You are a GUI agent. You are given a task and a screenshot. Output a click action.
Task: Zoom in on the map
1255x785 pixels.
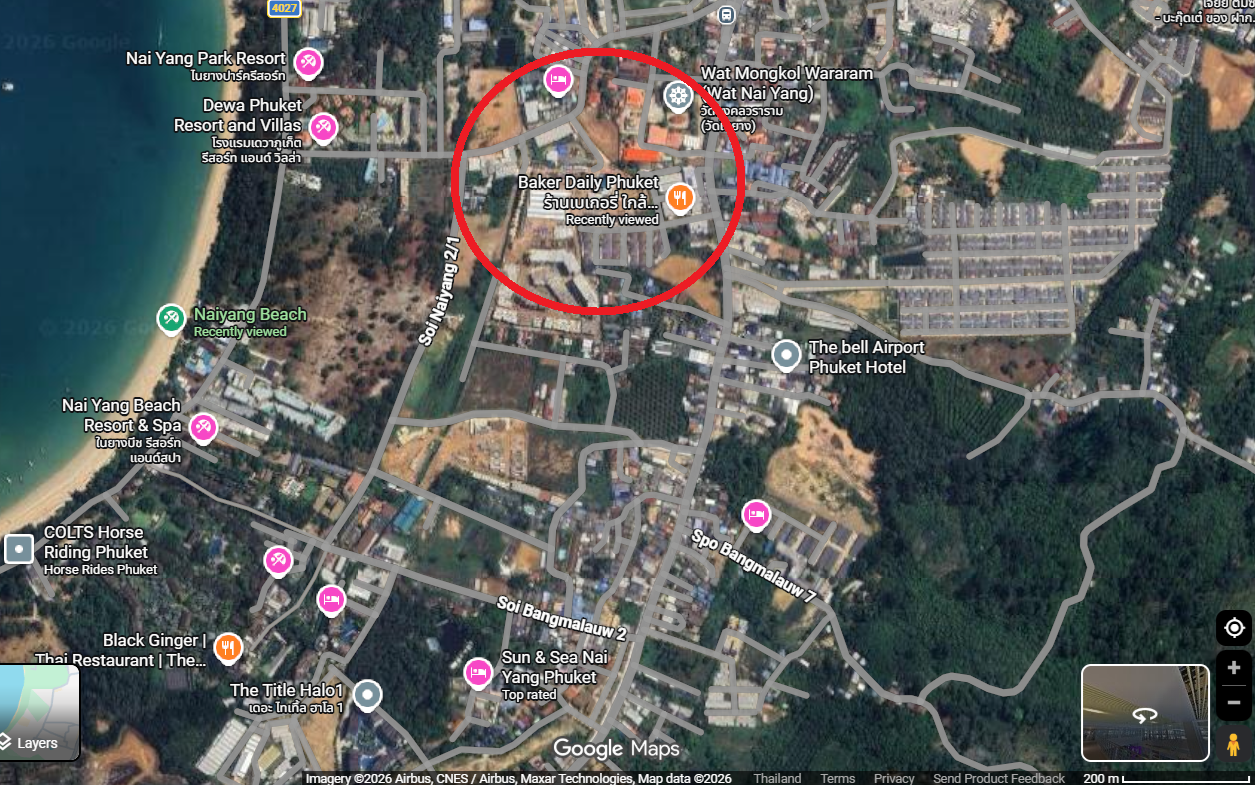[x=1234, y=667]
